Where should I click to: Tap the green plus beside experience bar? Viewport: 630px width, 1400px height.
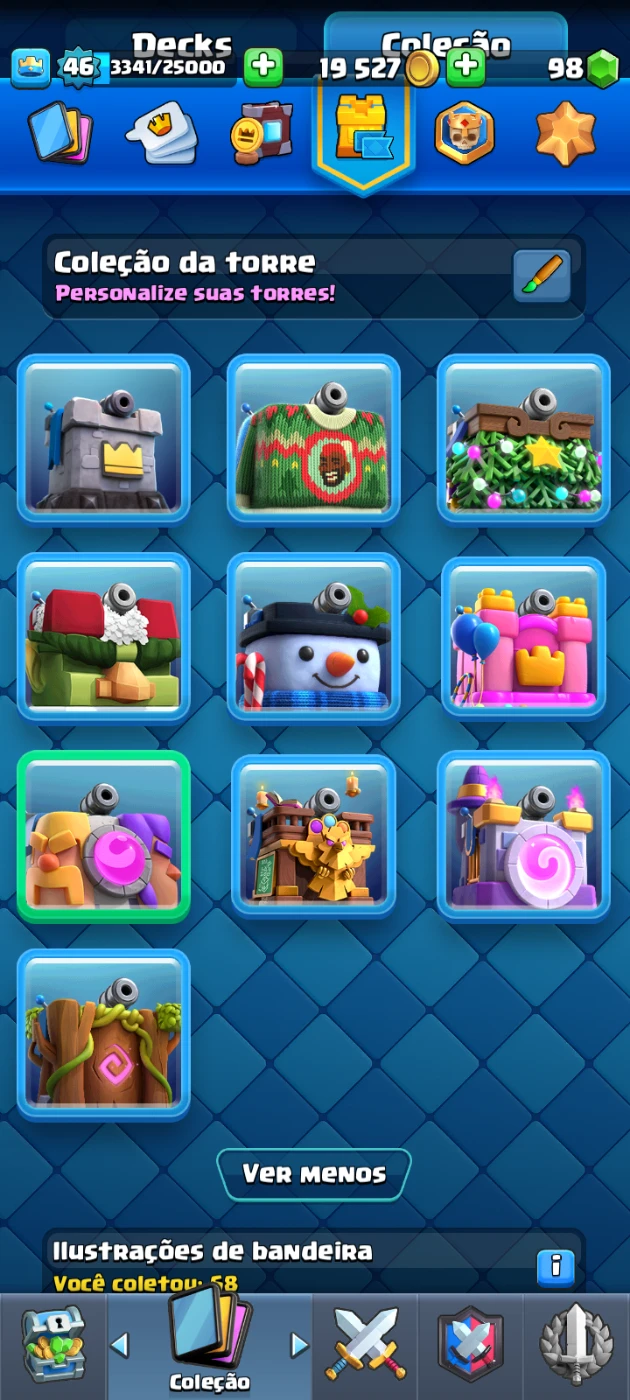tap(263, 68)
